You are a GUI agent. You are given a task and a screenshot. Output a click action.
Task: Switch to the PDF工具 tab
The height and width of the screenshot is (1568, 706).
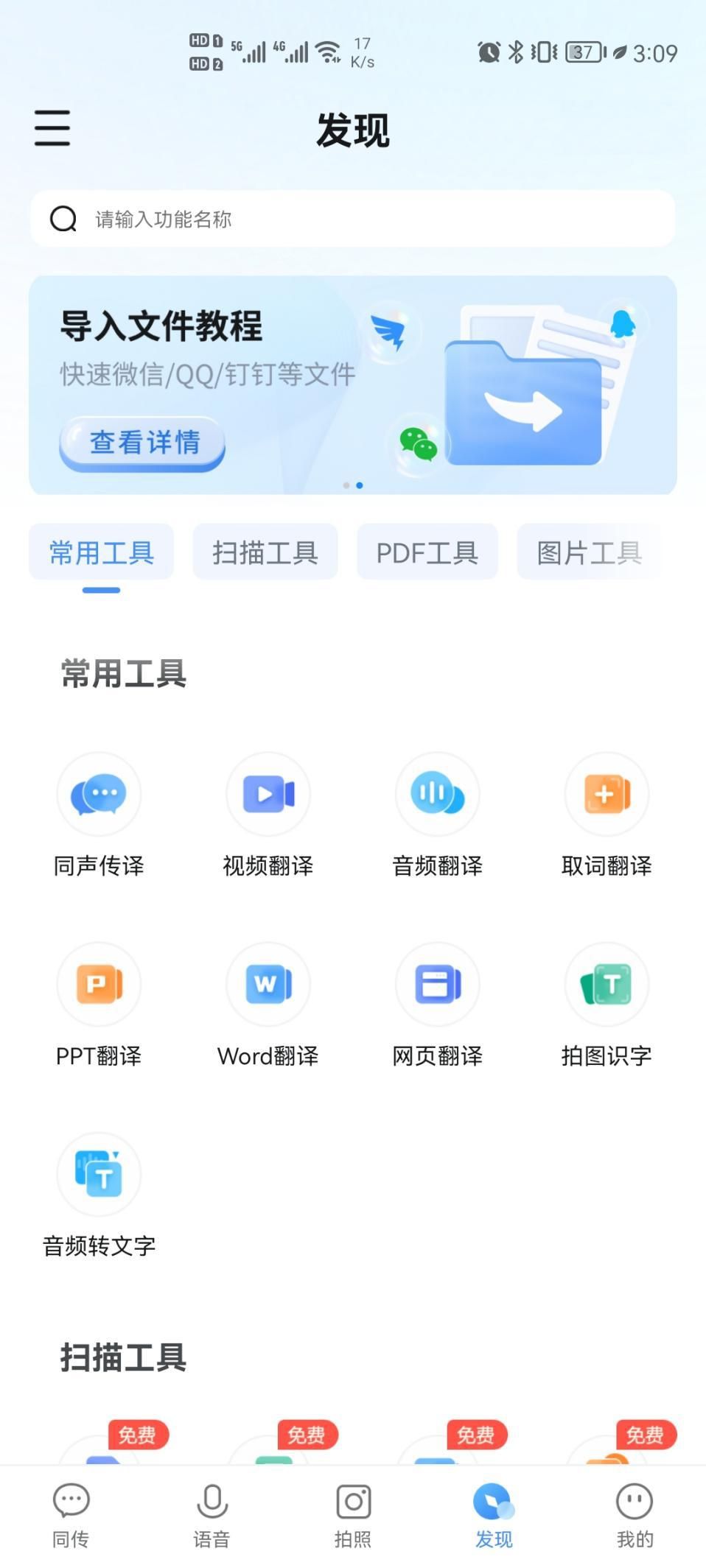(x=427, y=552)
